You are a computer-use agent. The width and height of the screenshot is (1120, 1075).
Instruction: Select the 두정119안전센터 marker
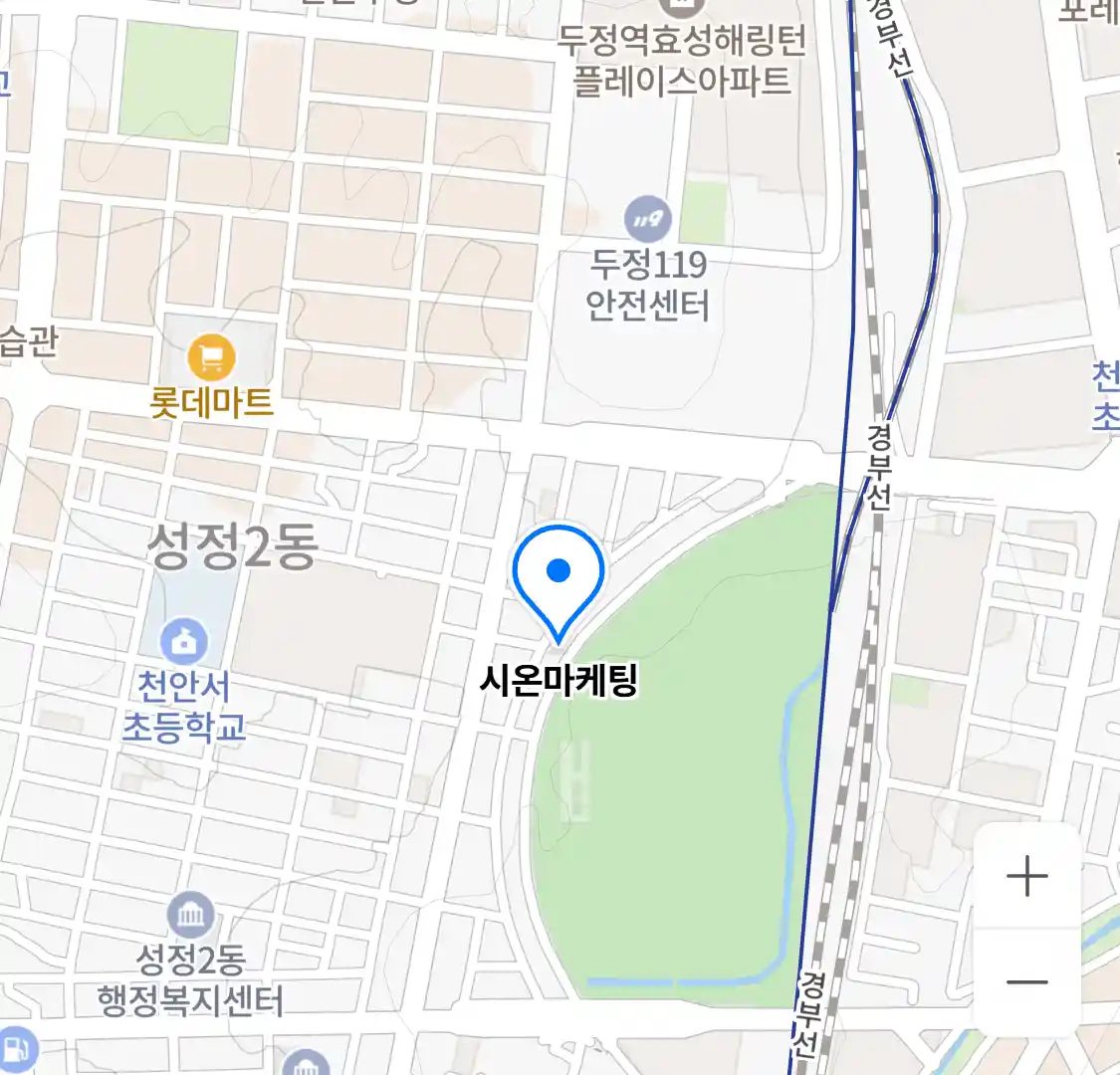[x=647, y=218]
